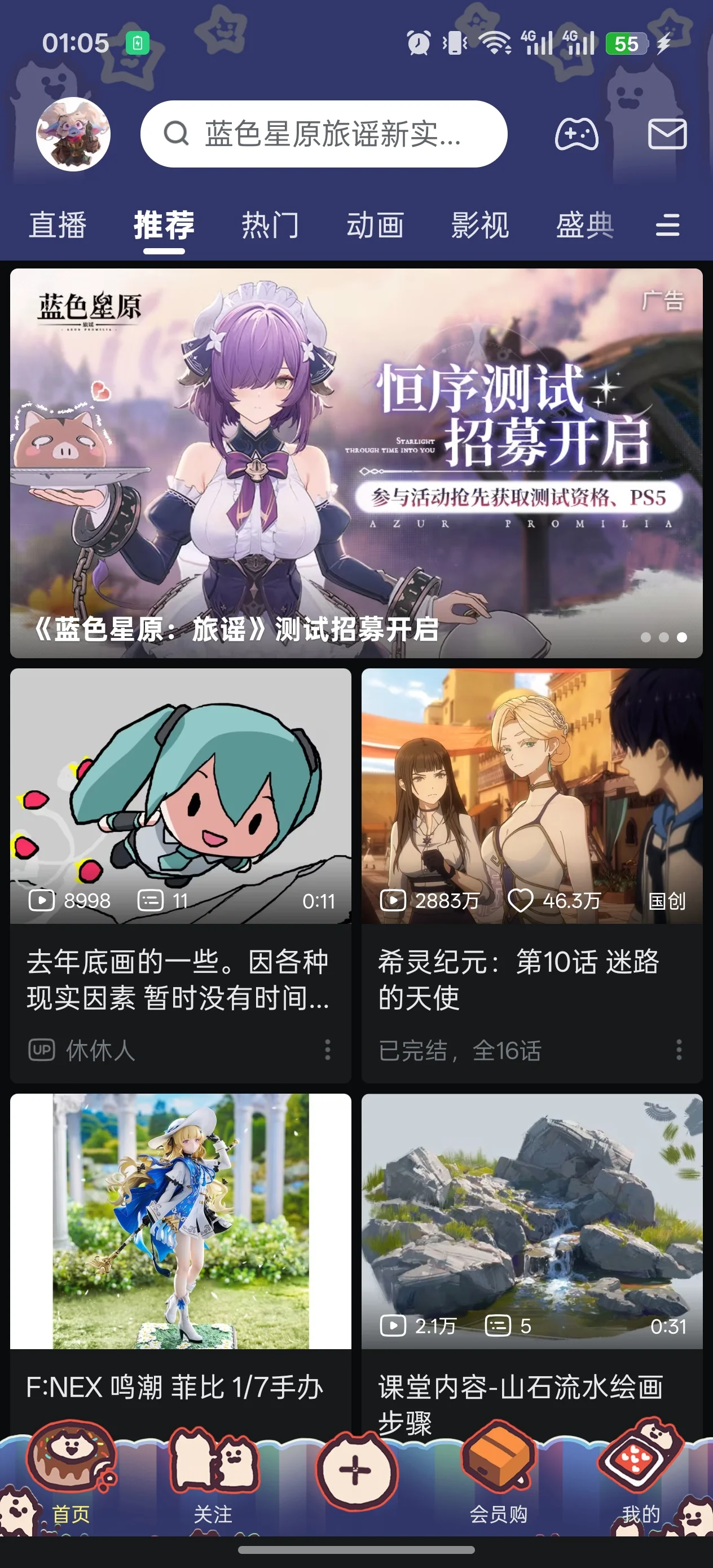Switch to the 热门 tab
Screen dimensions: 713x1568
270,225
